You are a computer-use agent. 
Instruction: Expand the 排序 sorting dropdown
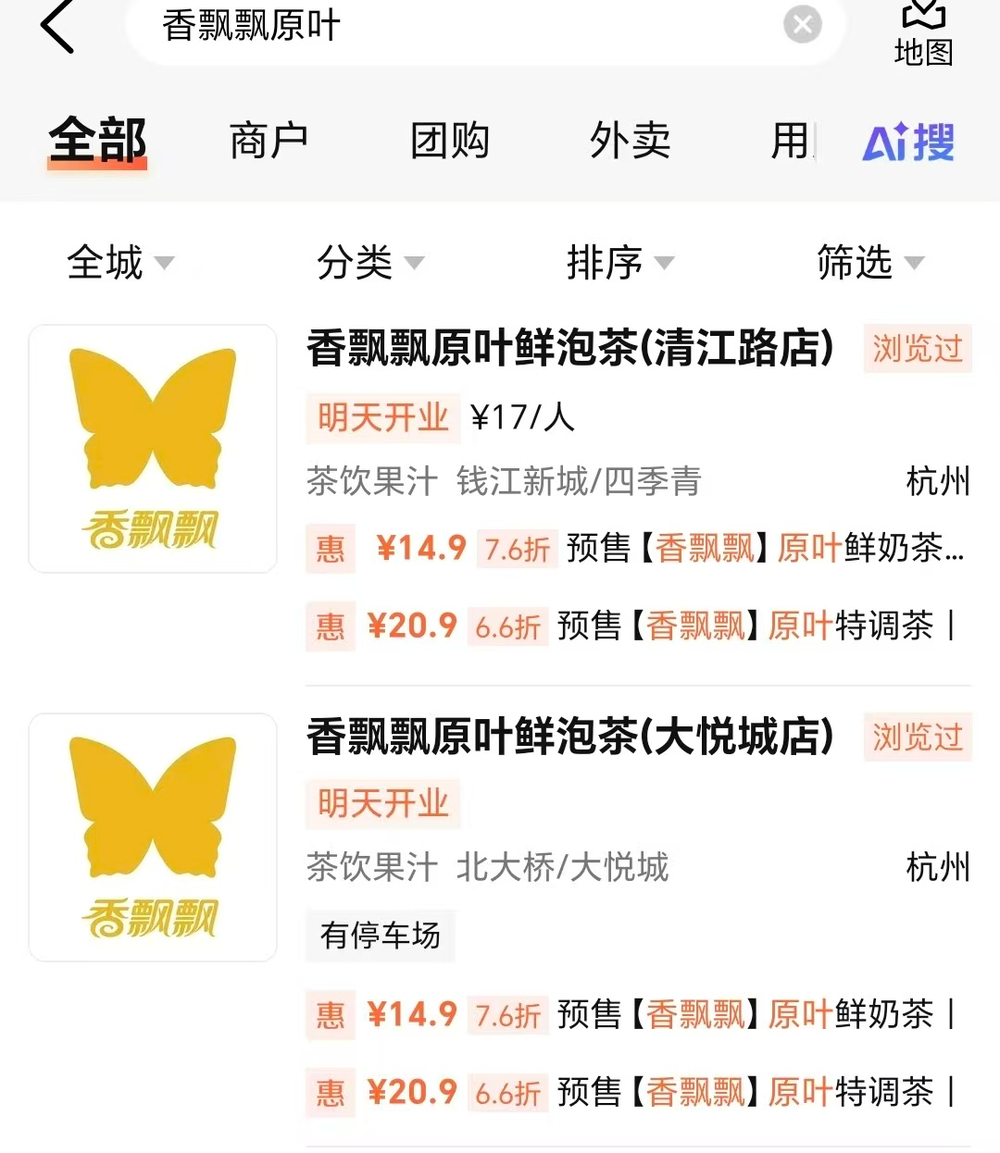pos(619,263)
